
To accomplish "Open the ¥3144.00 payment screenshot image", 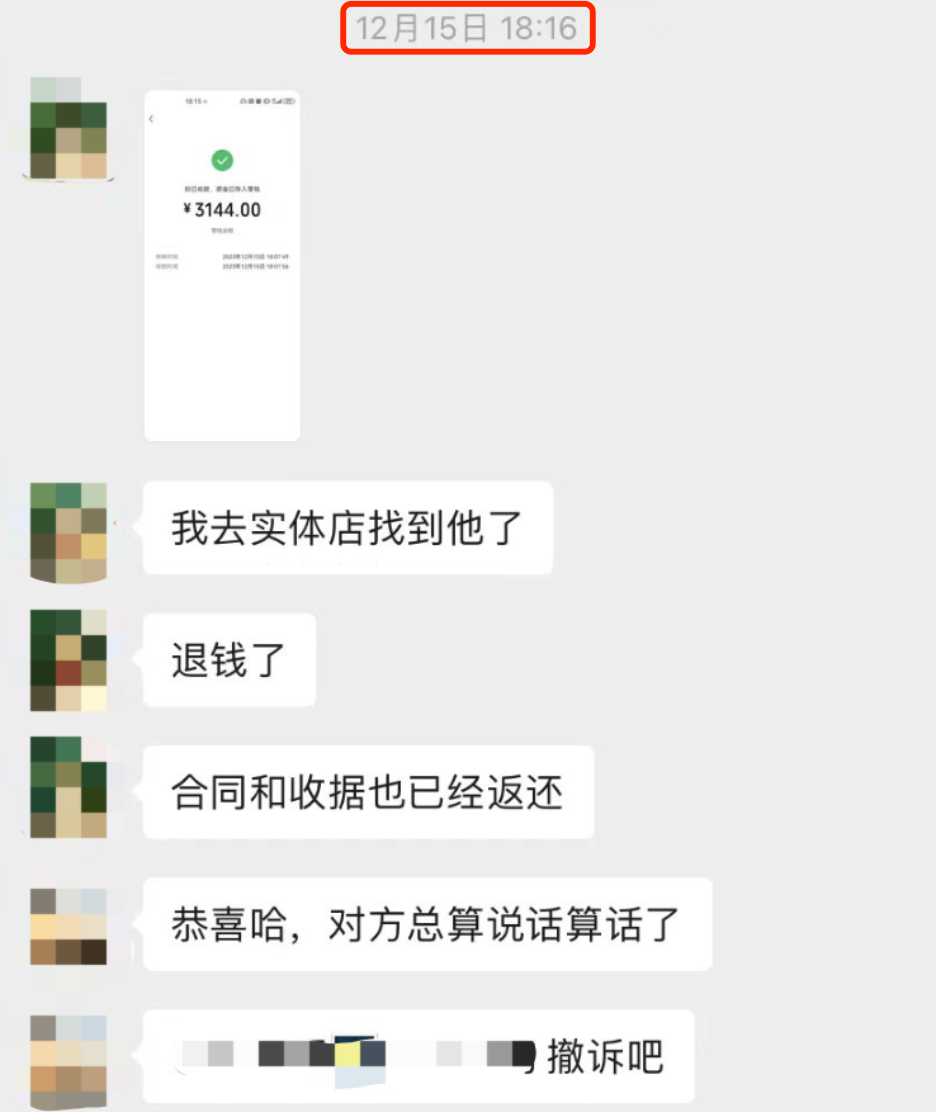I will point(222,266).
